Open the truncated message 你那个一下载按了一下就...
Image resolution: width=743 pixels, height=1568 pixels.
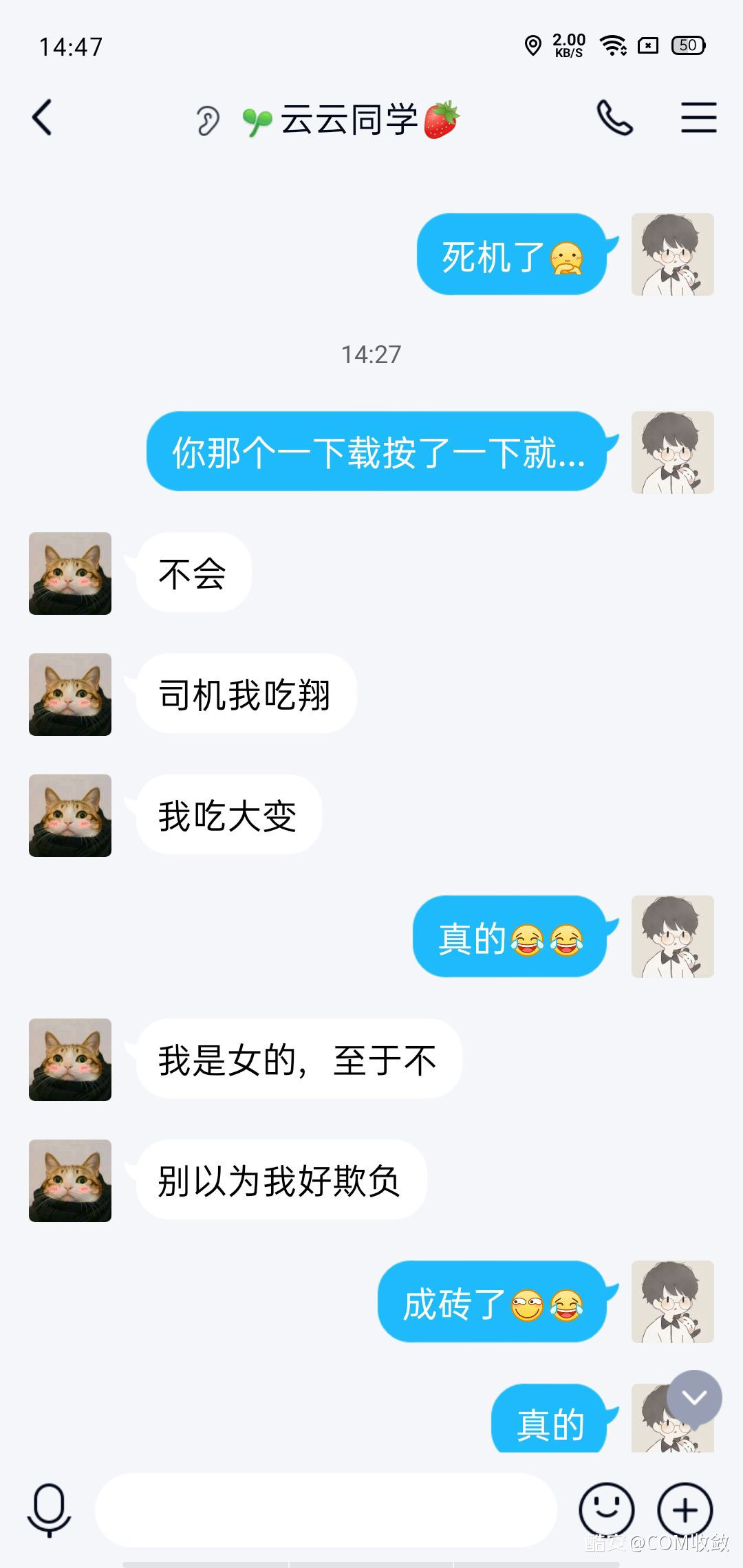377,452
